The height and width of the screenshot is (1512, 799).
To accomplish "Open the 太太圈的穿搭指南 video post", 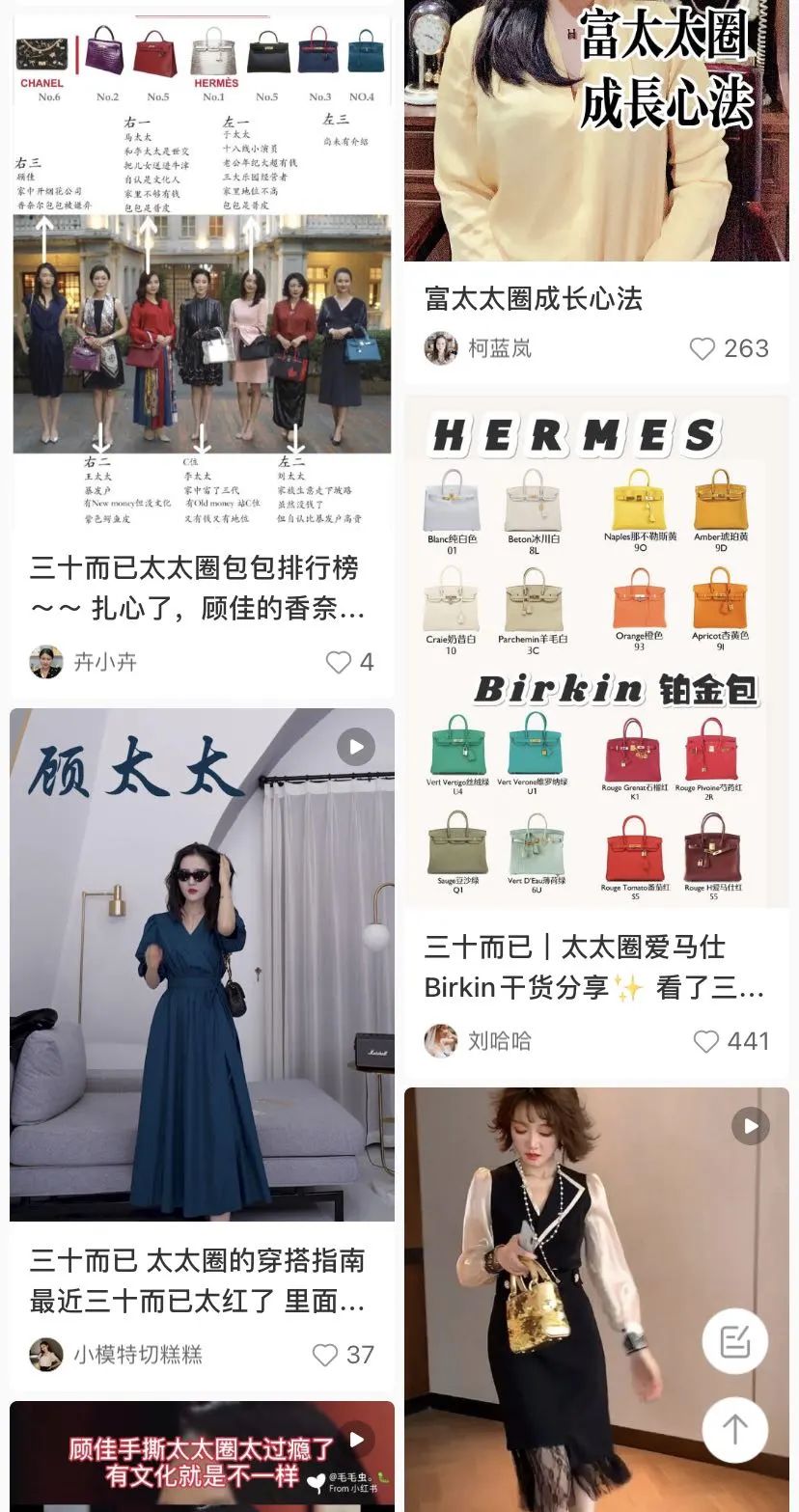I will [201, 965].
